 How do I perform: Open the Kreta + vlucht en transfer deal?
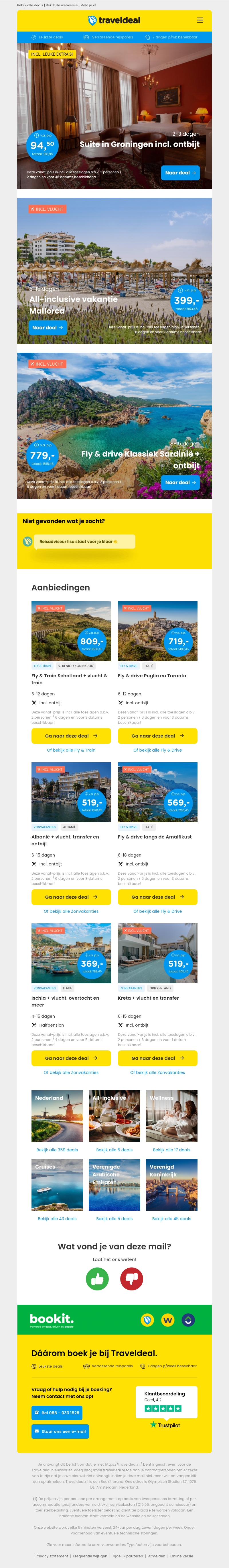click(157, 1058)
